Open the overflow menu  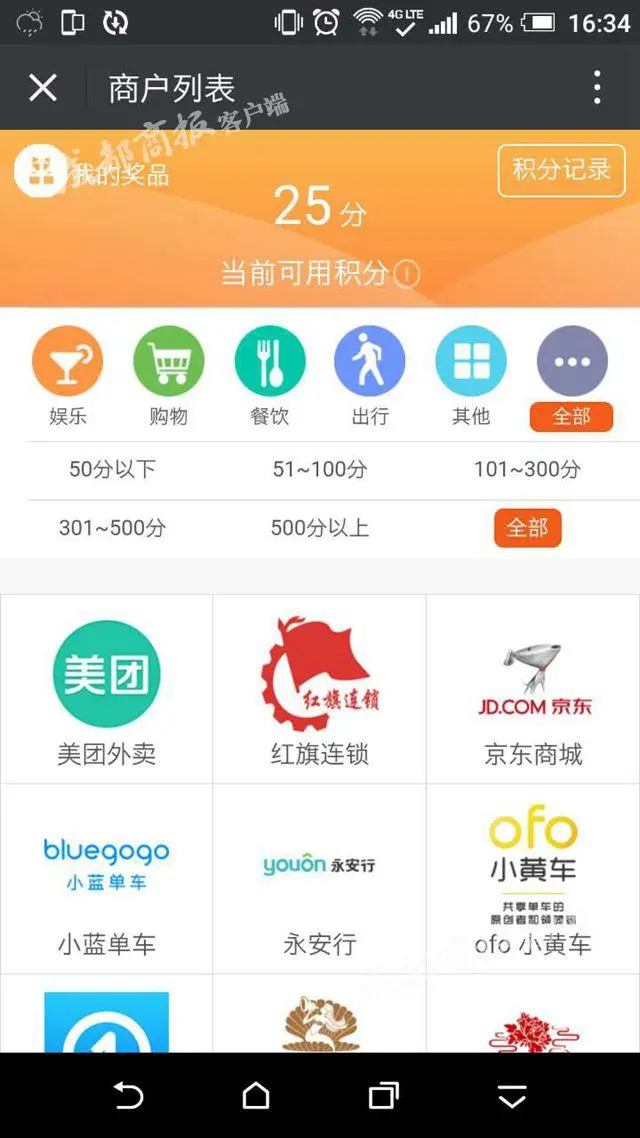pyautogui.click(x=597, y=88)
